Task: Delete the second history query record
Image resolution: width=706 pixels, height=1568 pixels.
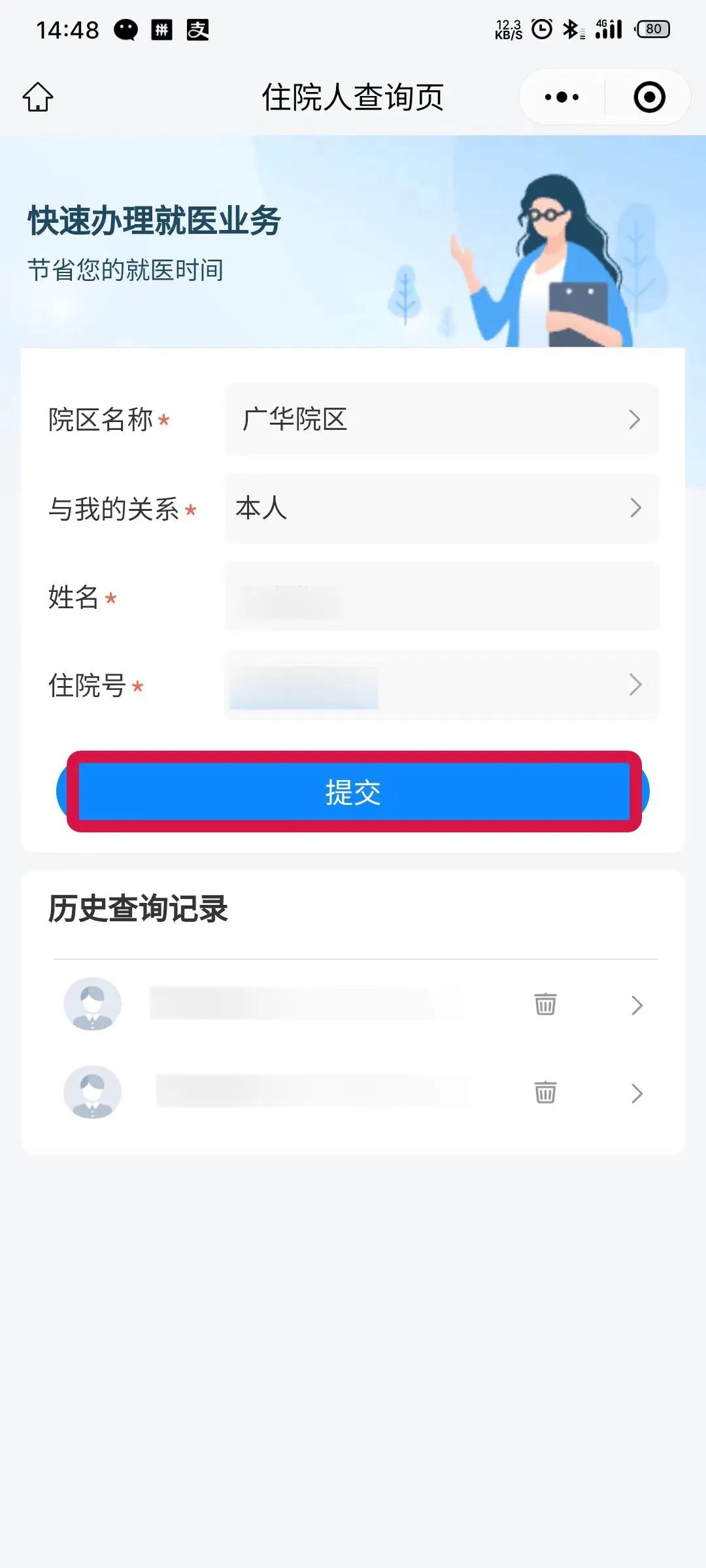Action: 545,1092
